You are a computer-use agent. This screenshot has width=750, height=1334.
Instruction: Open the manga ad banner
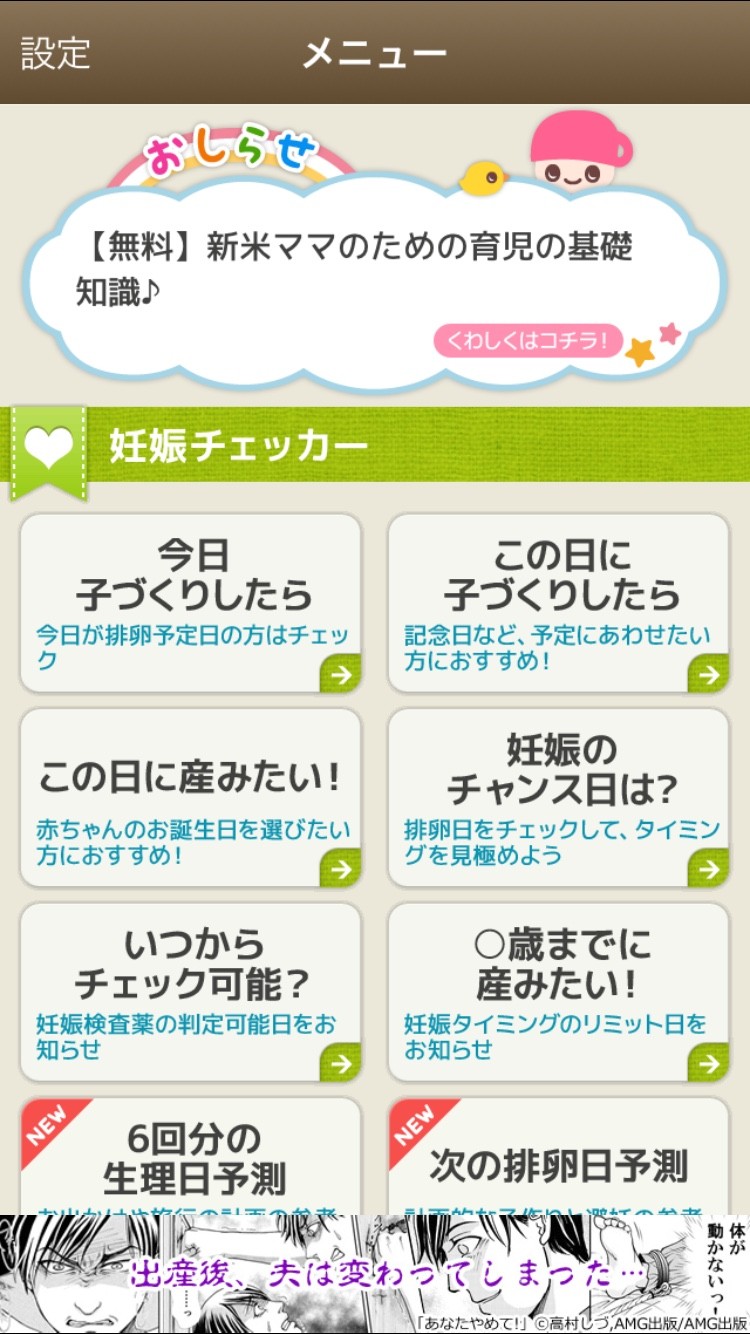375,1274
